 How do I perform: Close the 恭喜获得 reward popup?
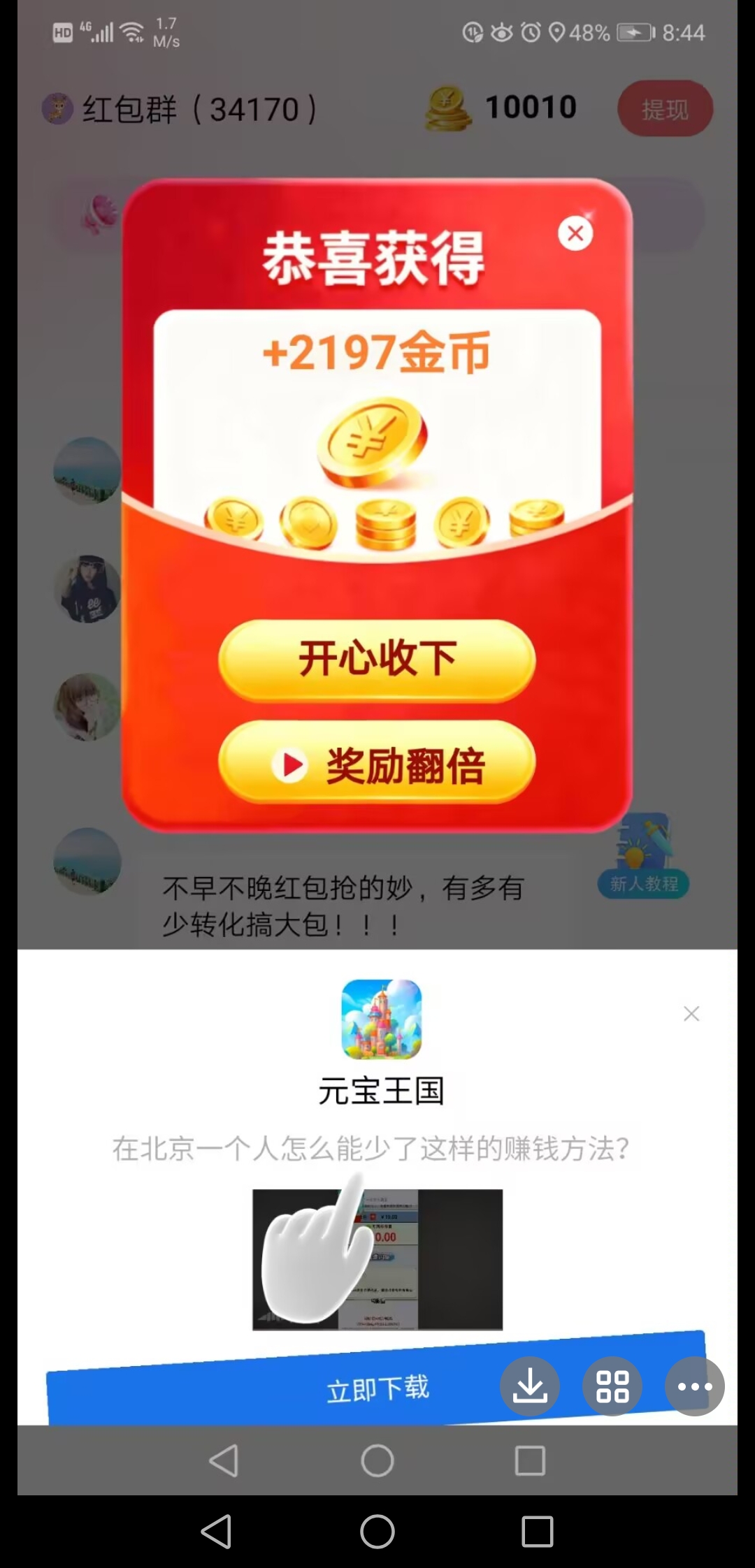575,234
